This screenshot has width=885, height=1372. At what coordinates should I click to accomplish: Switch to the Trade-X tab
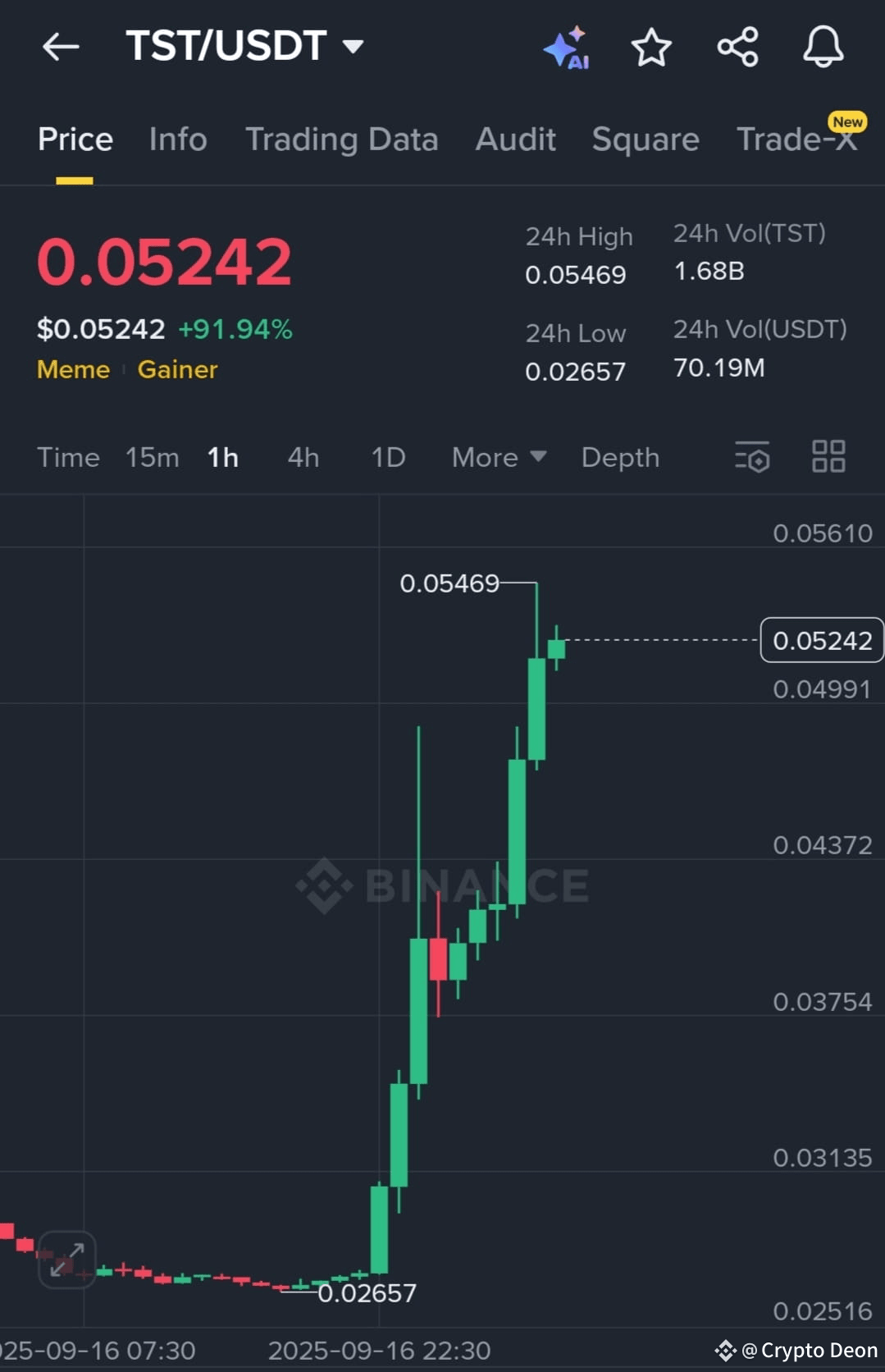[796, 139]
